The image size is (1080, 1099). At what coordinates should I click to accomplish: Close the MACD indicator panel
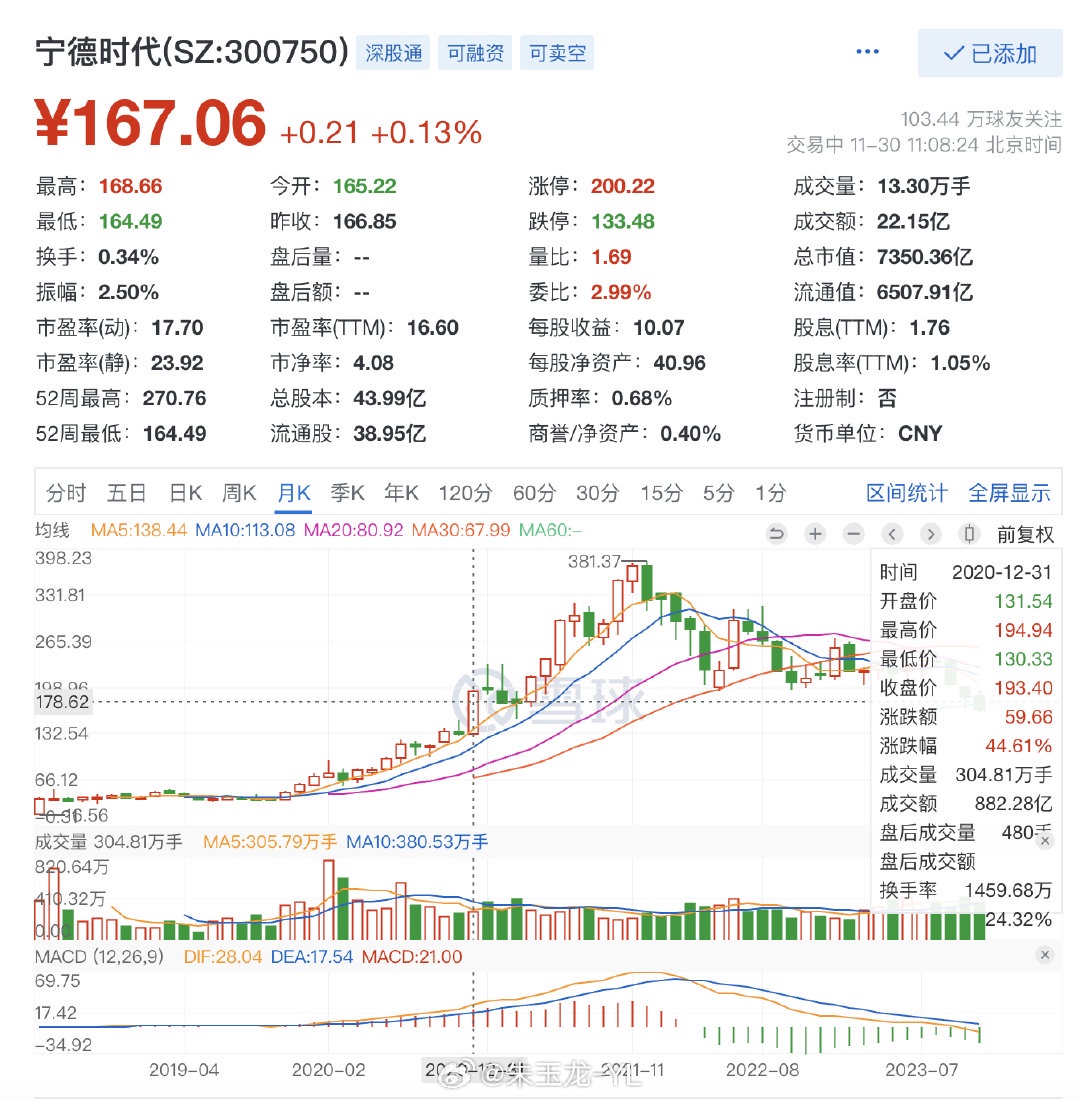[1045, 956]
